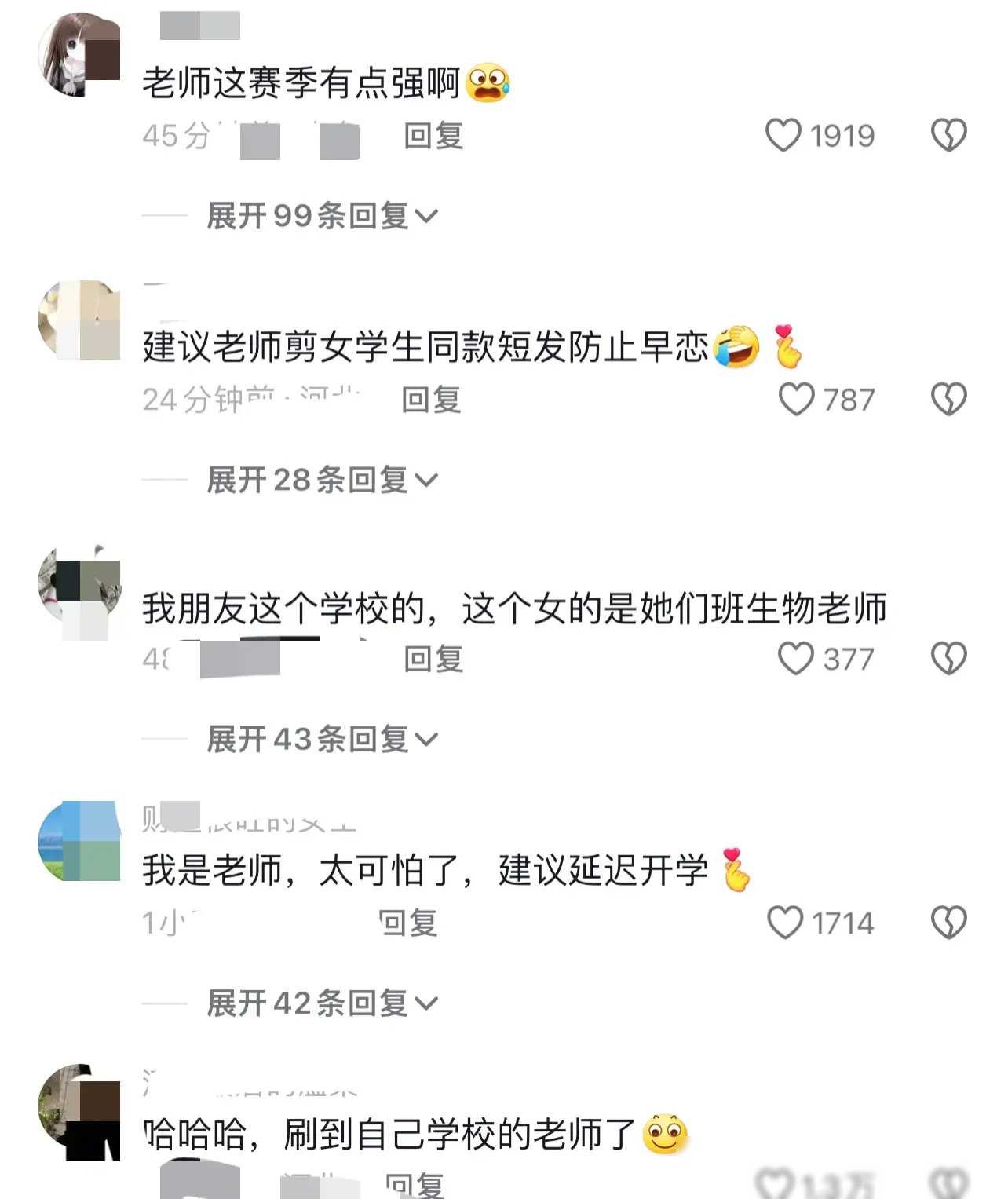Like the 建议延迟开学 comment
Viewport: 1008px width, 1199px height.
click(785, 922)
